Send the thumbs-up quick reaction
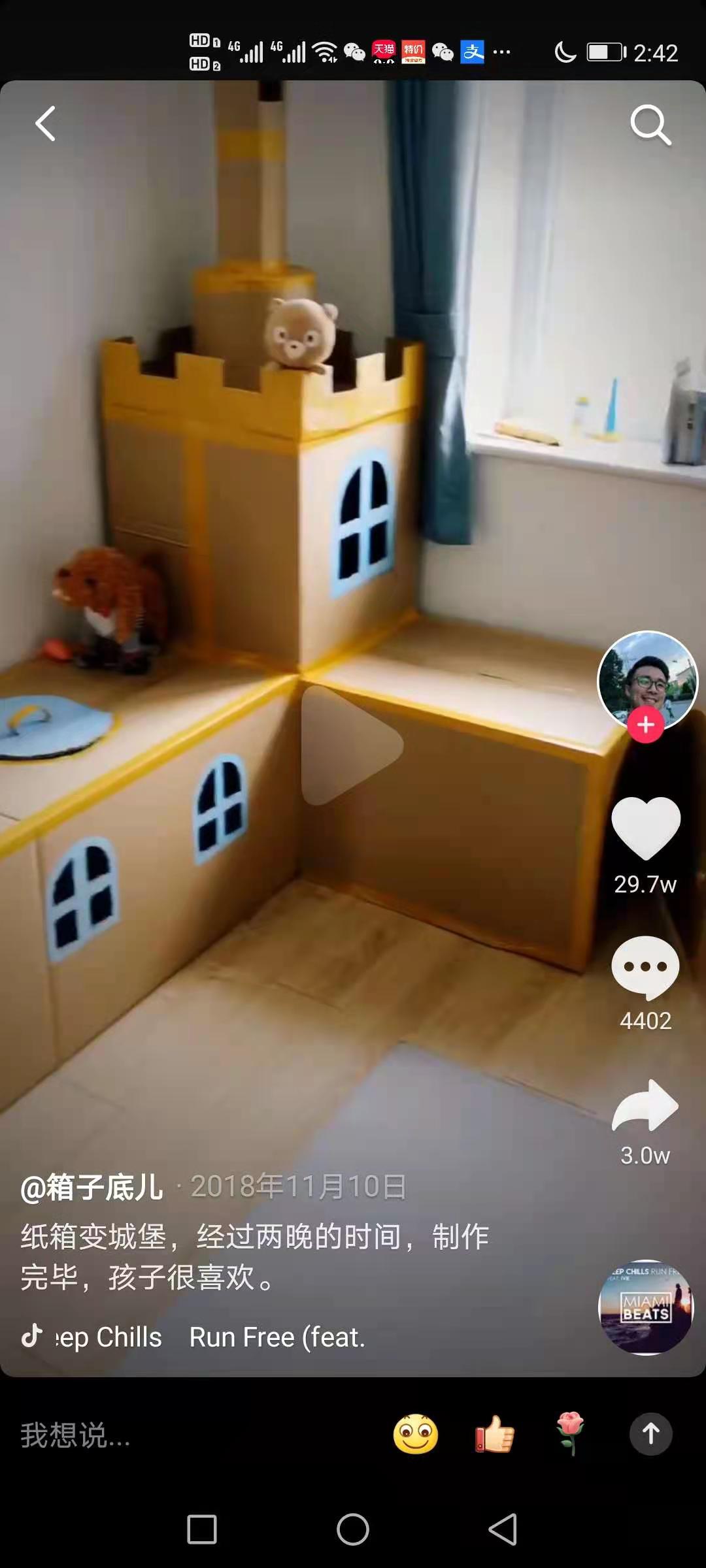This screenshot has height=1568, width=706. (494, 1435)
